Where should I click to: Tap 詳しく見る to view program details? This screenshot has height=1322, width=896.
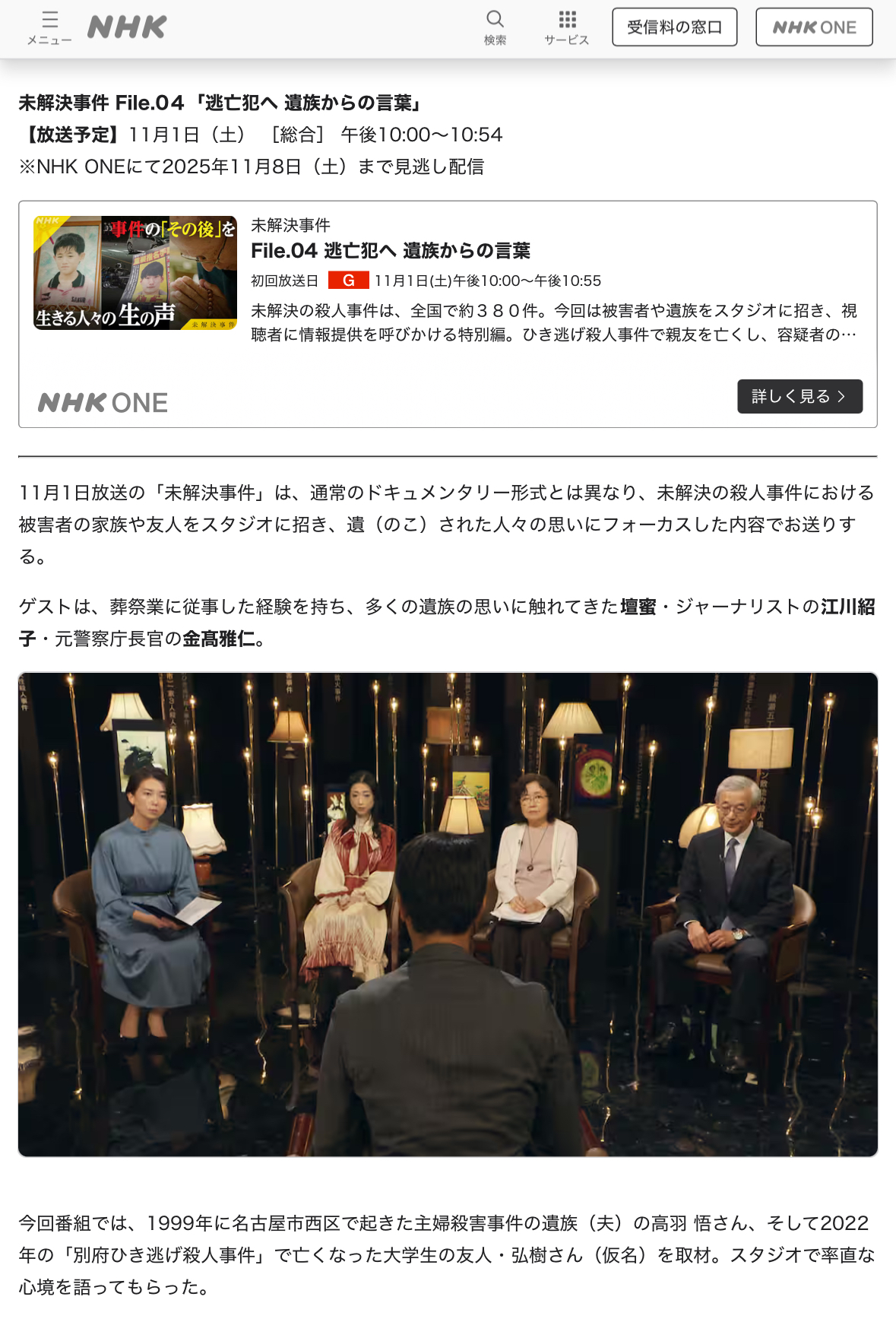799,396
